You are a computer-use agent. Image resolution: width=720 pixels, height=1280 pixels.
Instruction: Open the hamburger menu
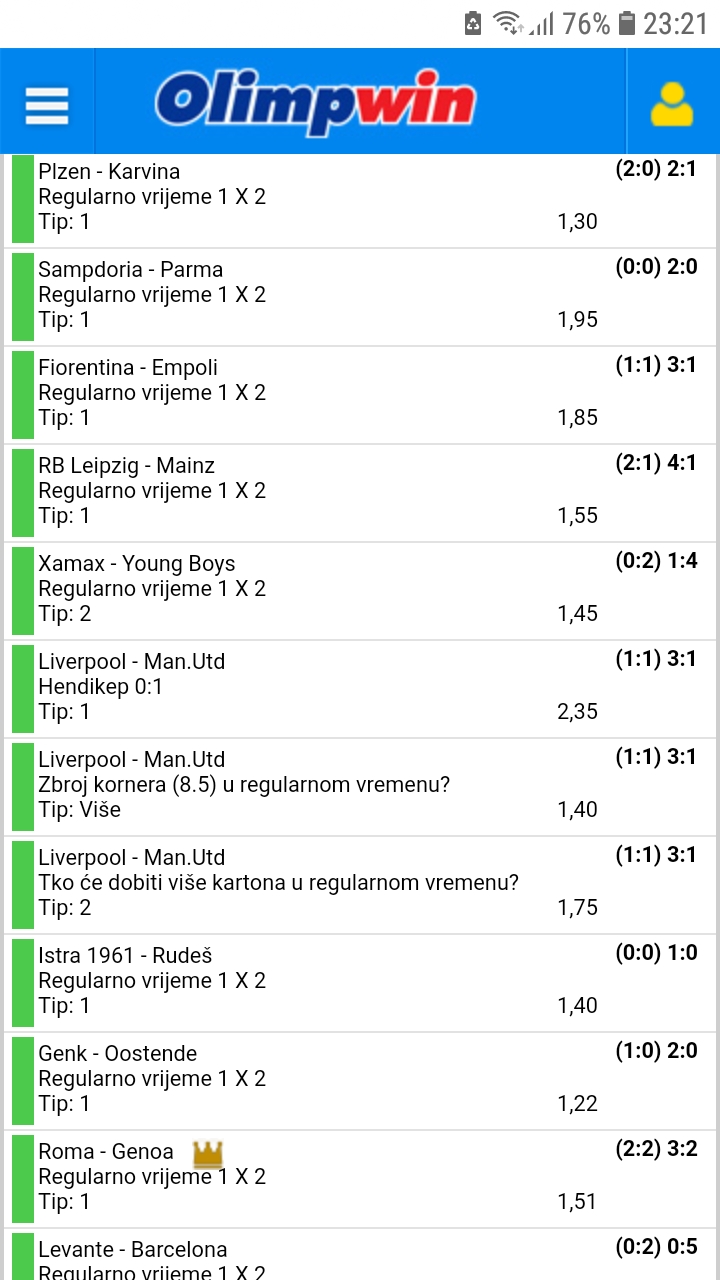pyautogui.click(x=47, y=105)
